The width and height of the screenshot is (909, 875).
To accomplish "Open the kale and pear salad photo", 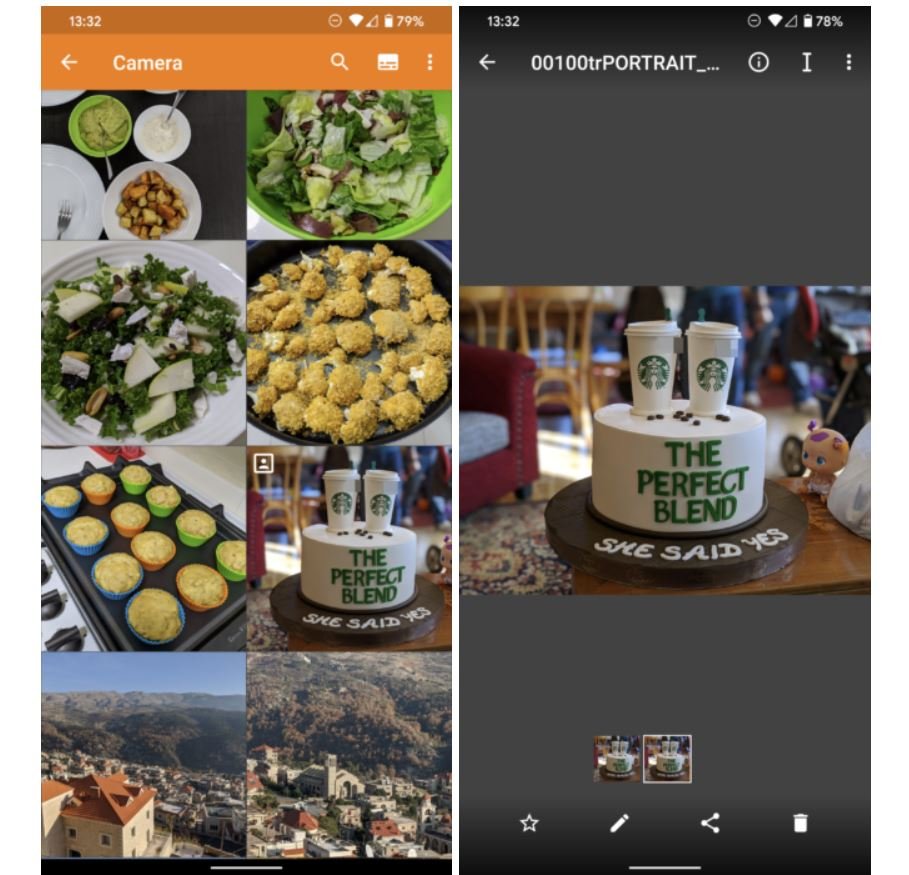I will [143, 342].
